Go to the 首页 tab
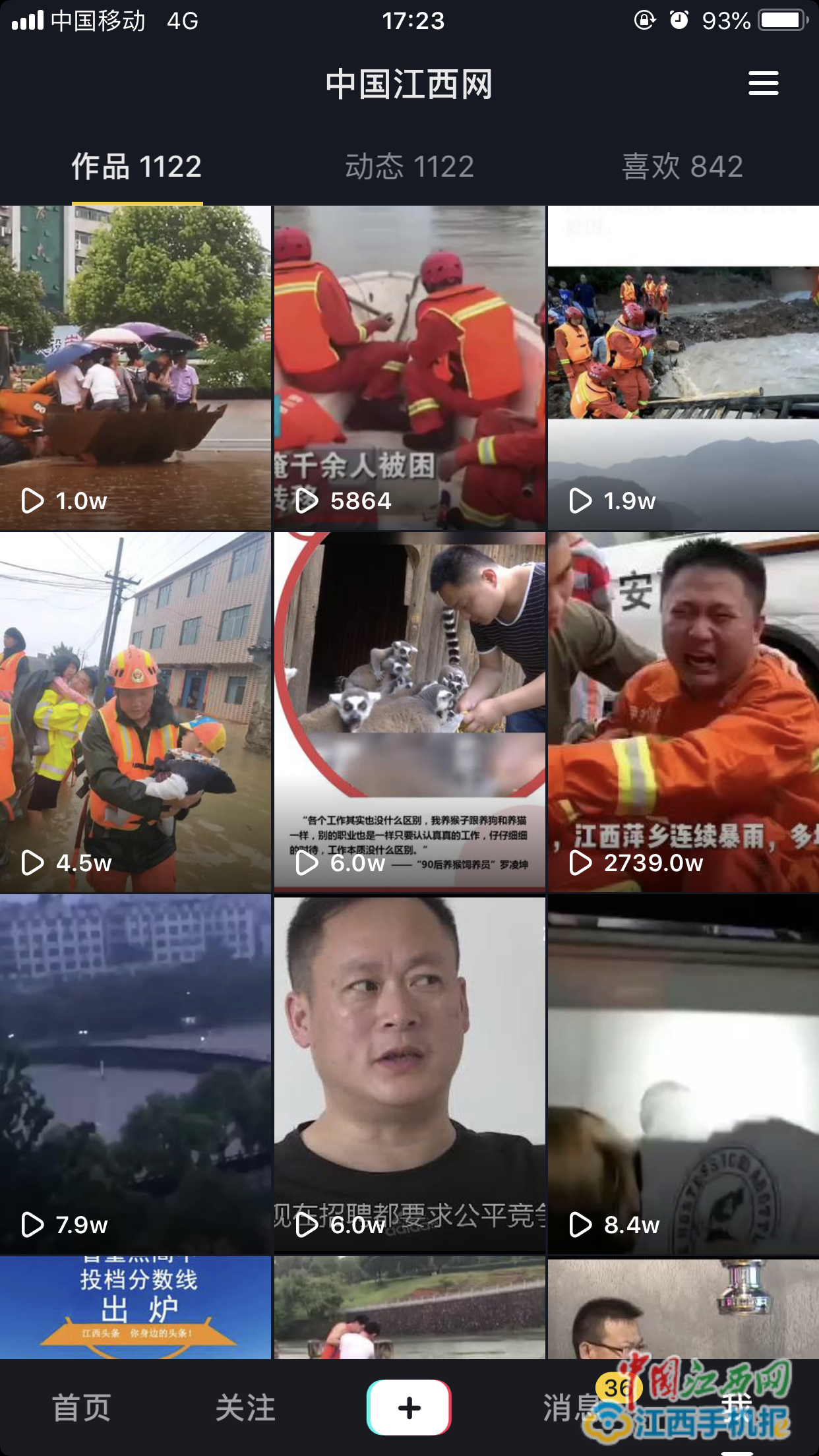Screen dimensions: 819x1456 [82, 1408]
